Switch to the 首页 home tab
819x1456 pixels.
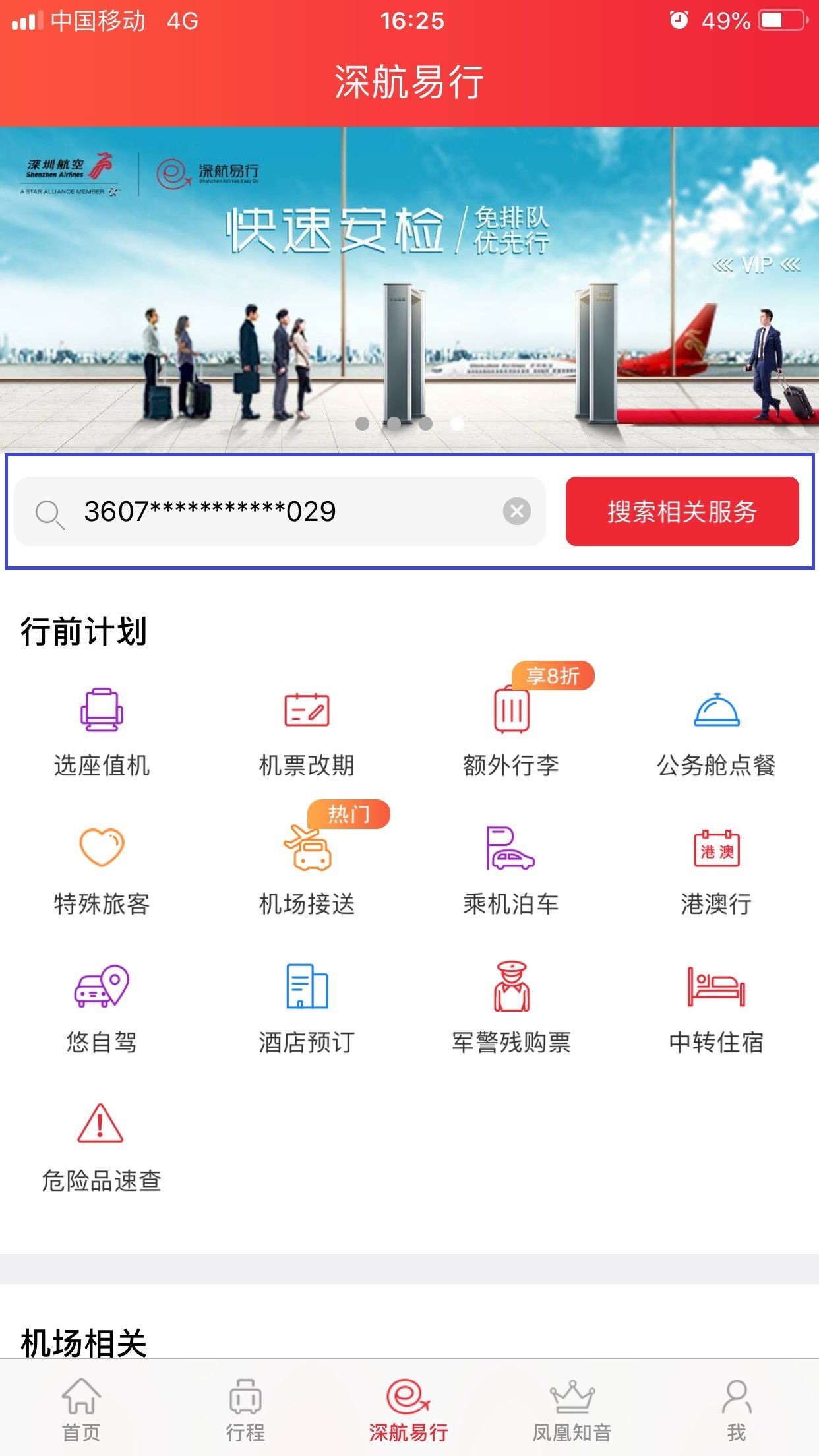[81, 1409]
